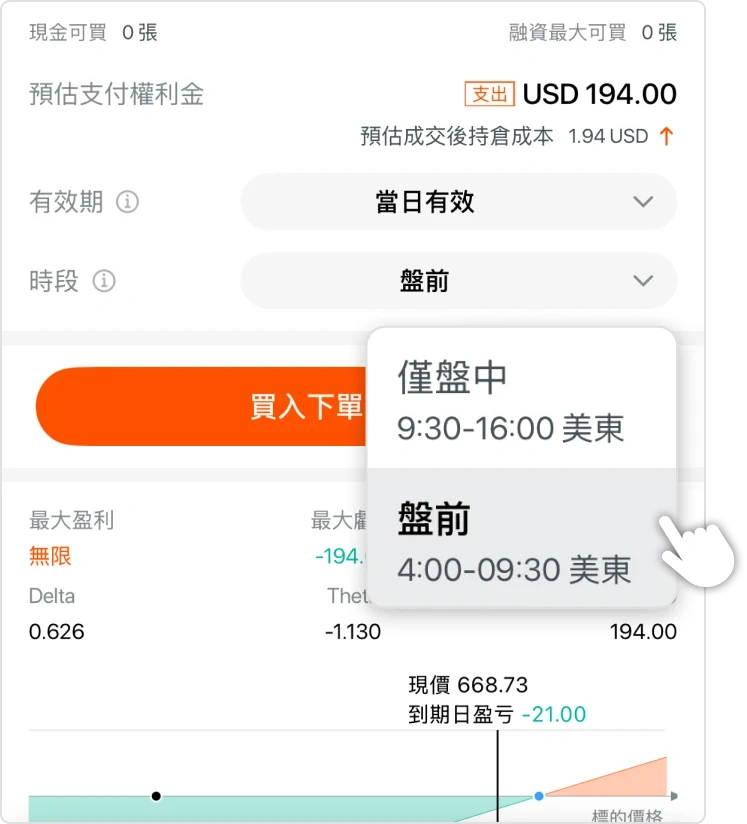Show the info tip next to 時段

pos(104,281)
